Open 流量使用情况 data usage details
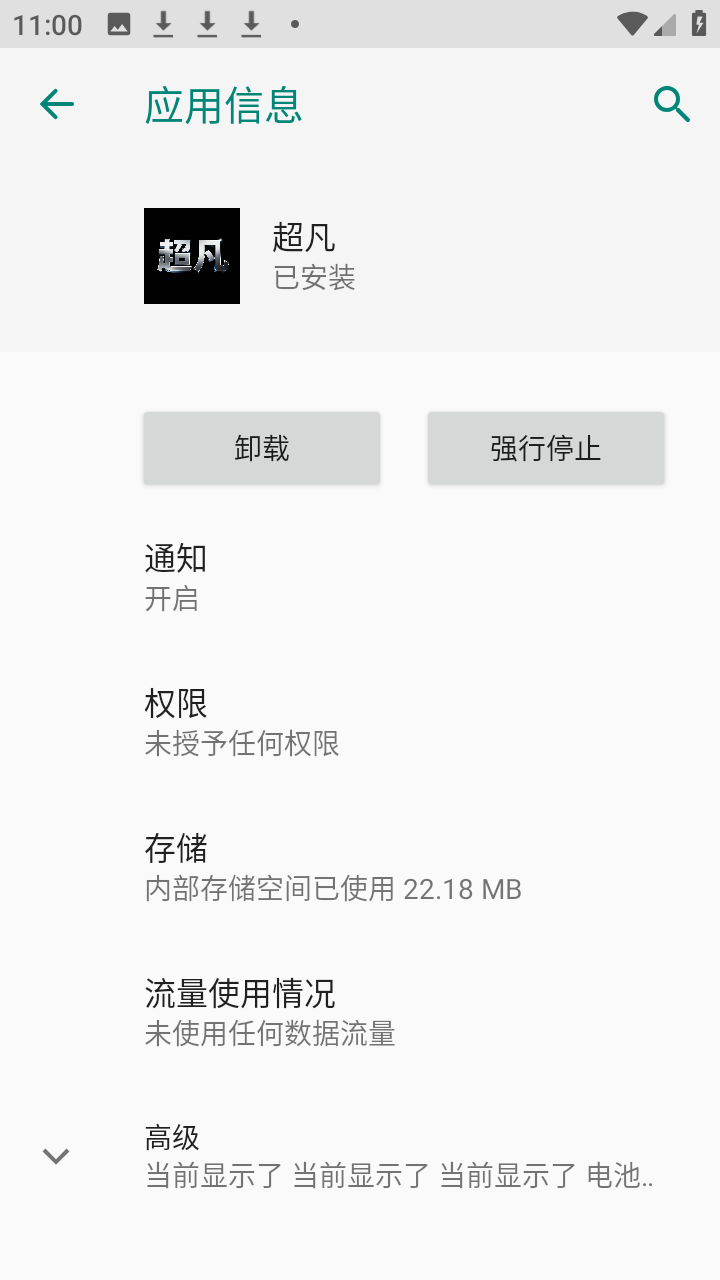 coord(360,1011)
